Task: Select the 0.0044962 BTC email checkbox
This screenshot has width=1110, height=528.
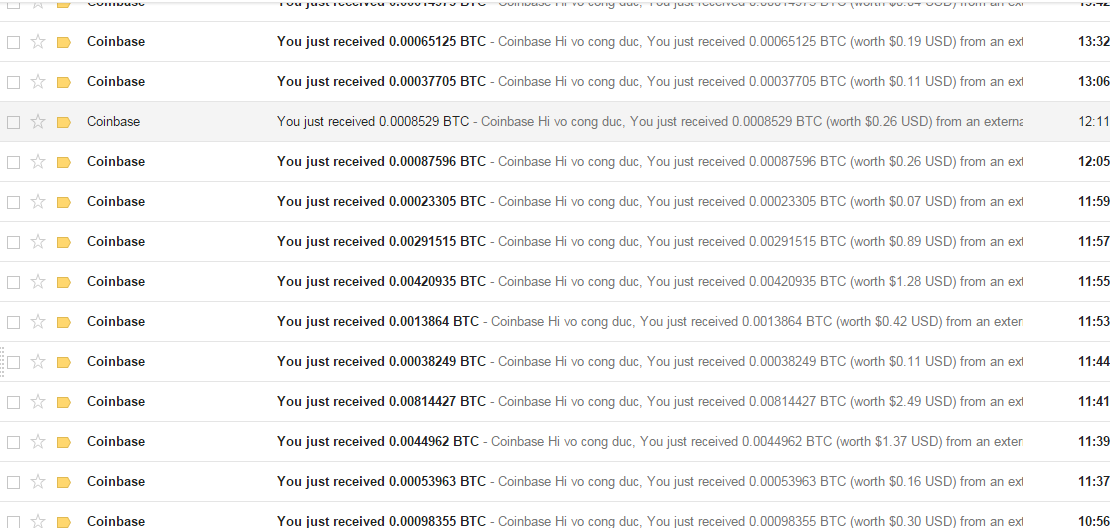Action: pos(13,442)
